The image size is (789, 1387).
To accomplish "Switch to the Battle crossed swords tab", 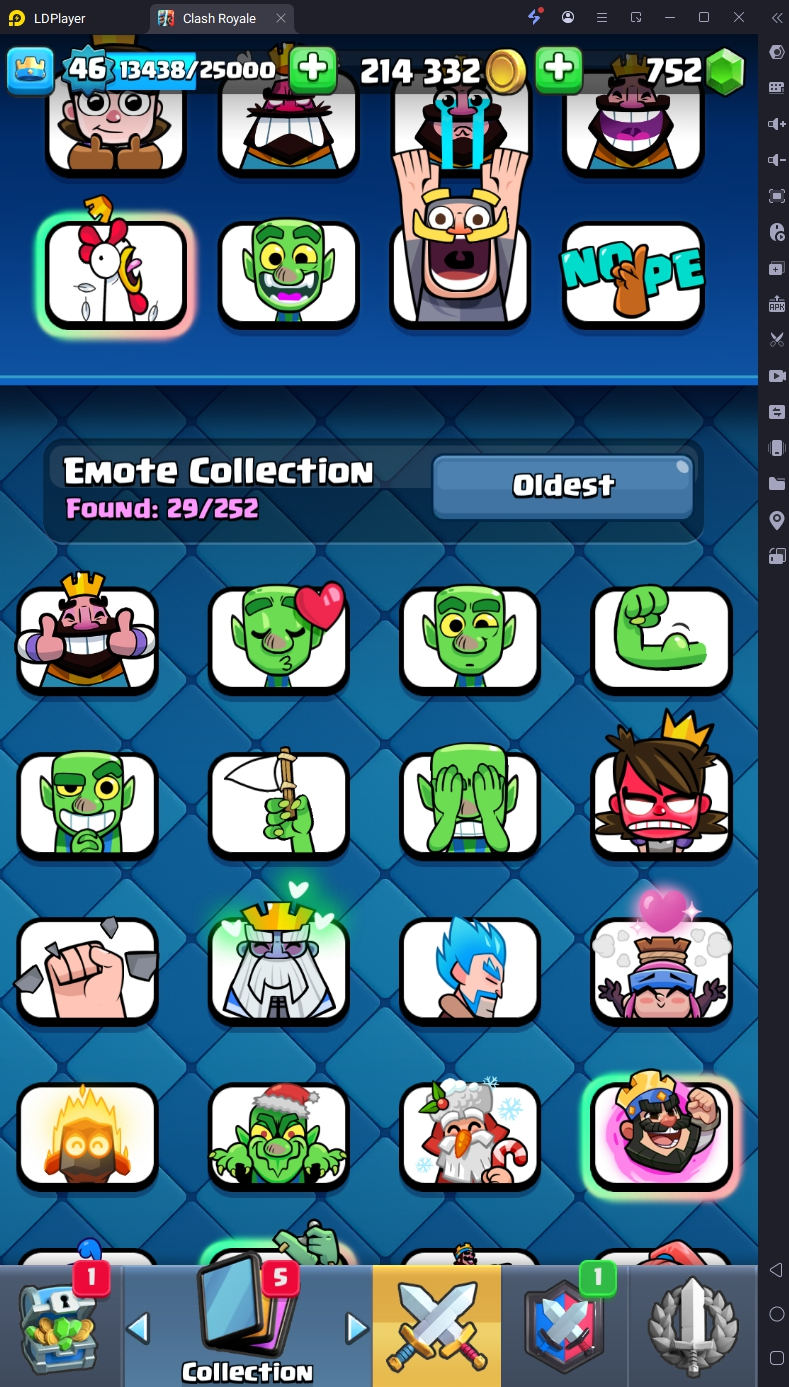I will point(437,1326).
